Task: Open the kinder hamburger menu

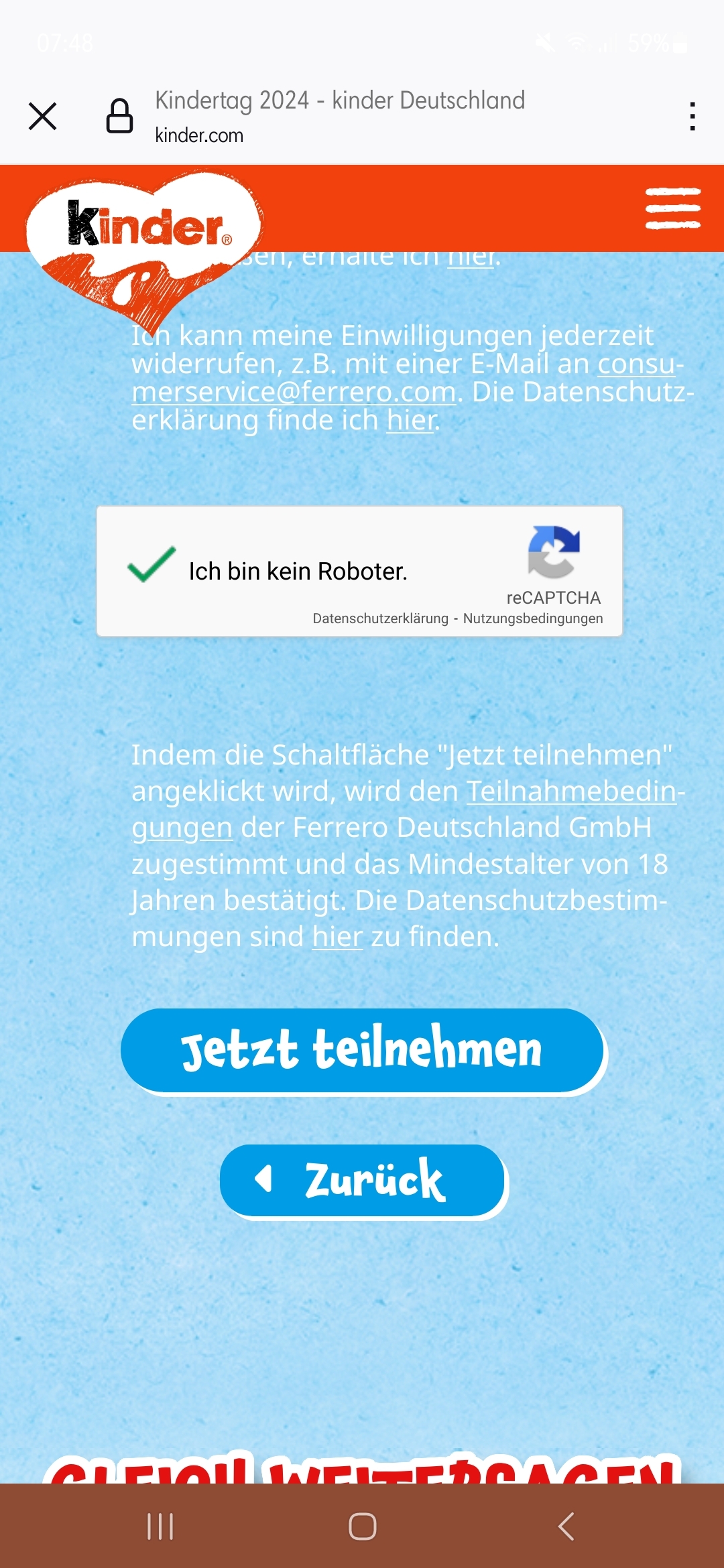Action: (673, 208)
